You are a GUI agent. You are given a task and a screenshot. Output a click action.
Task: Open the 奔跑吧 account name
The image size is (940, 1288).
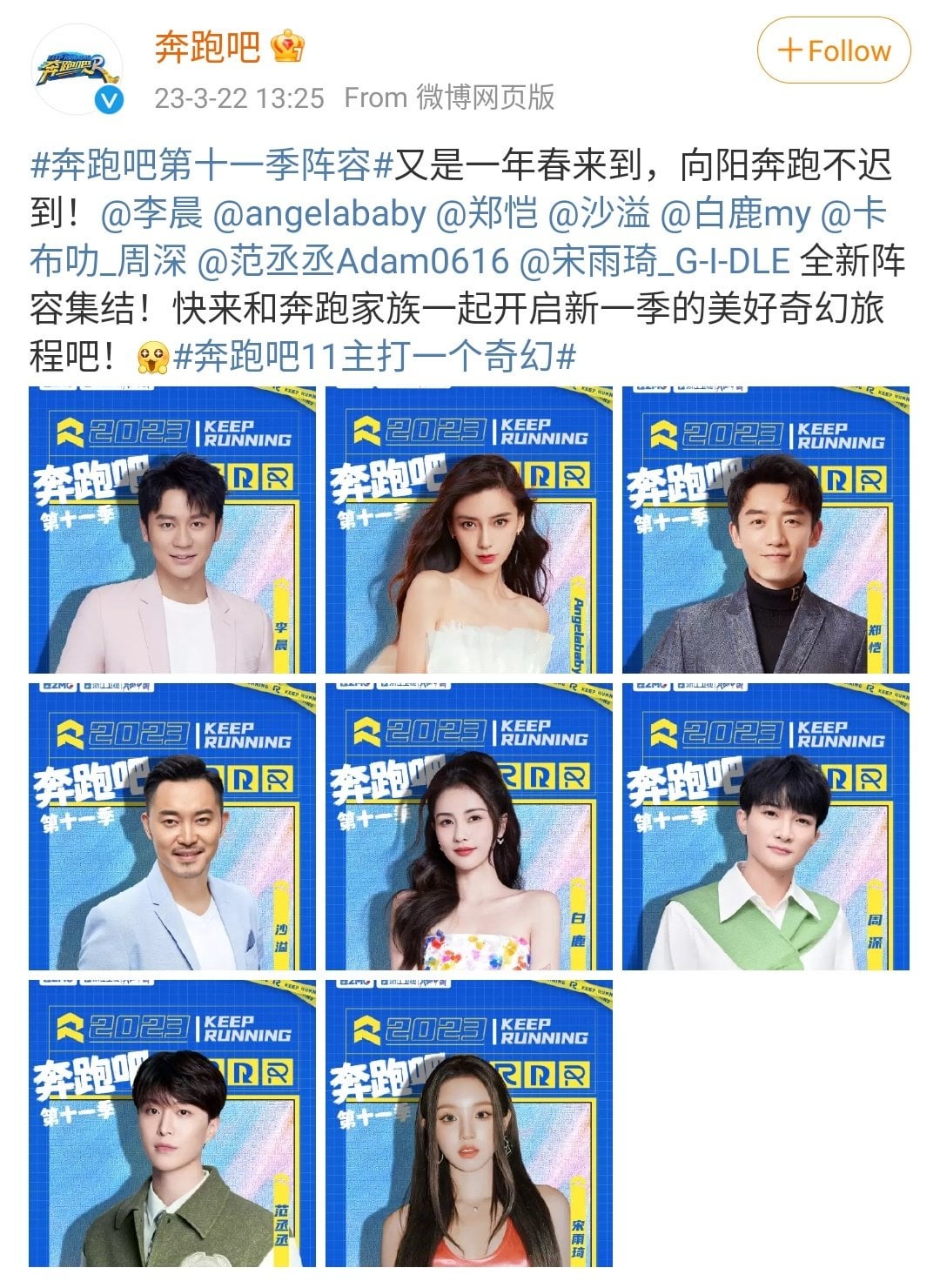pos(207,47)
